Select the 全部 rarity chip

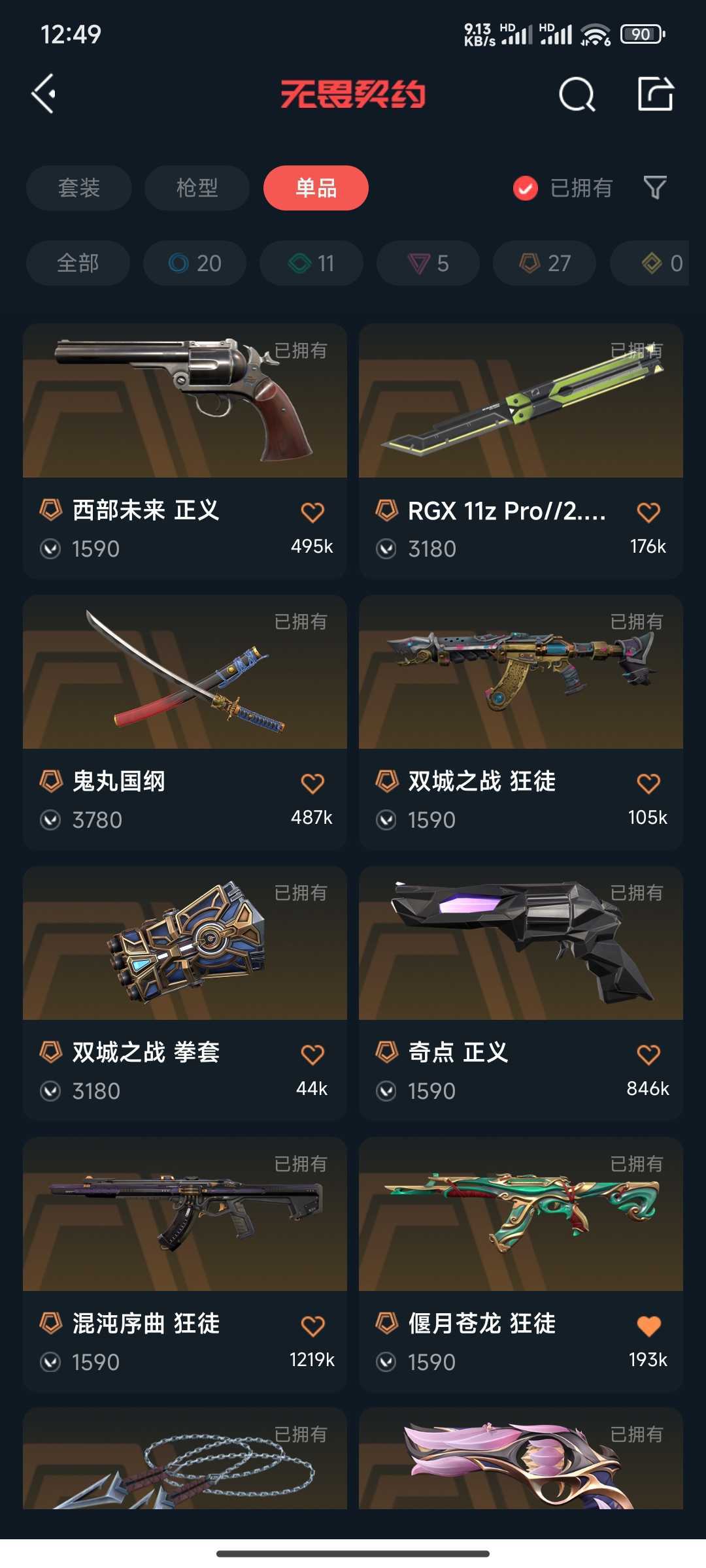pyautogui.click(x=78, y=263)
